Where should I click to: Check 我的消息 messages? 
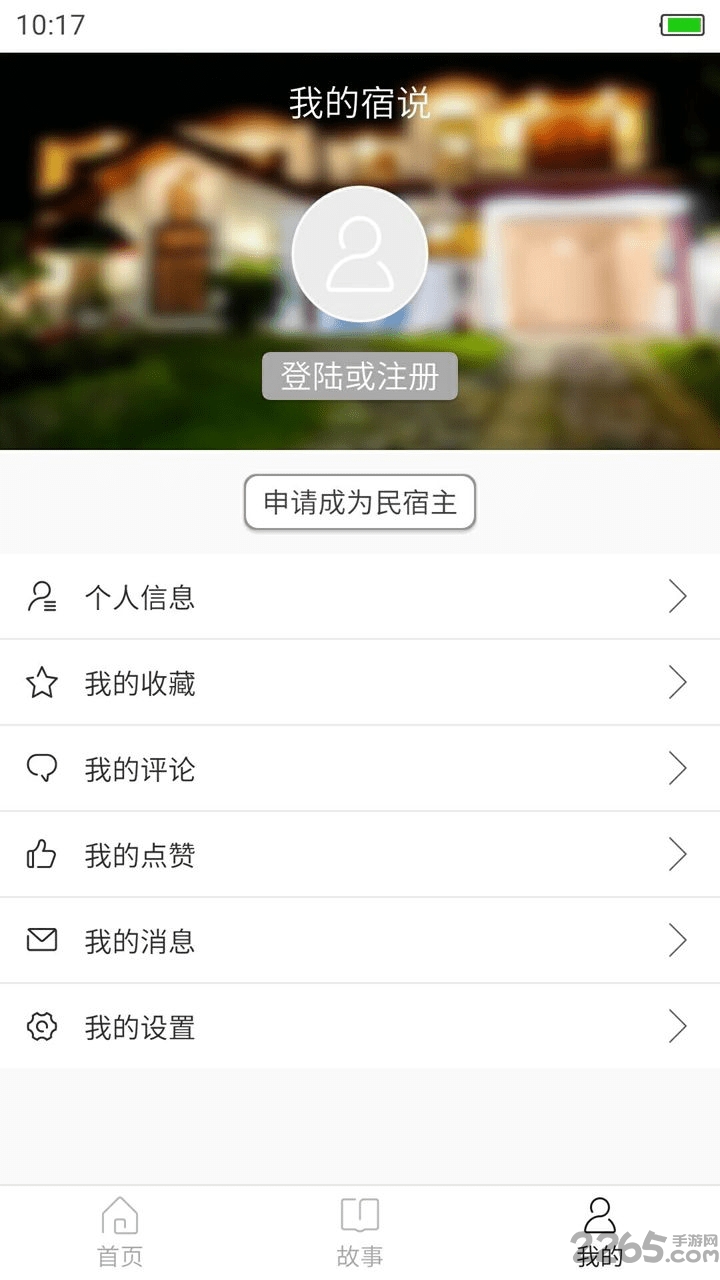360,941
